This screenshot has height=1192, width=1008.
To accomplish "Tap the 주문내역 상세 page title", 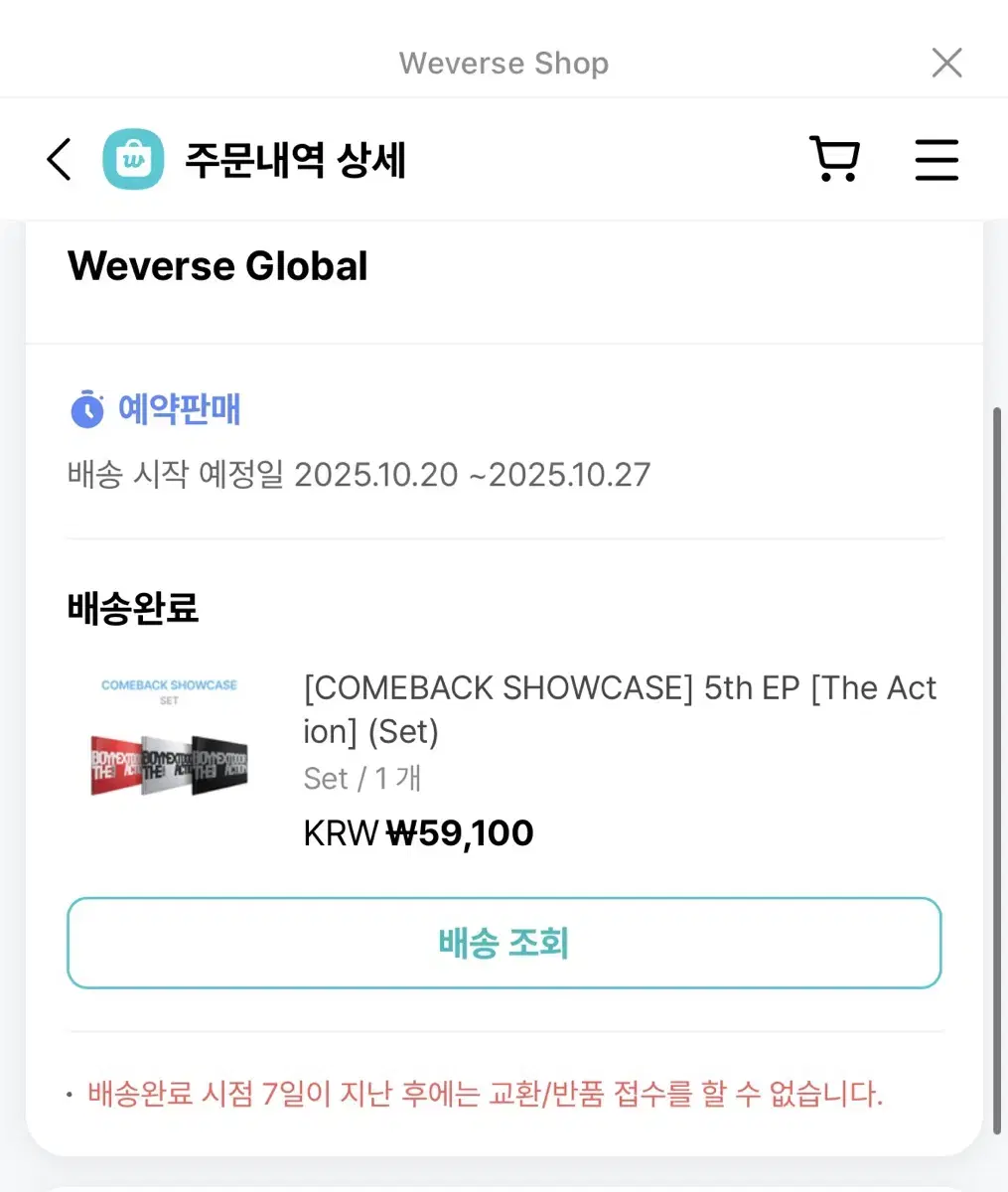I will click(x=294, y=160).
